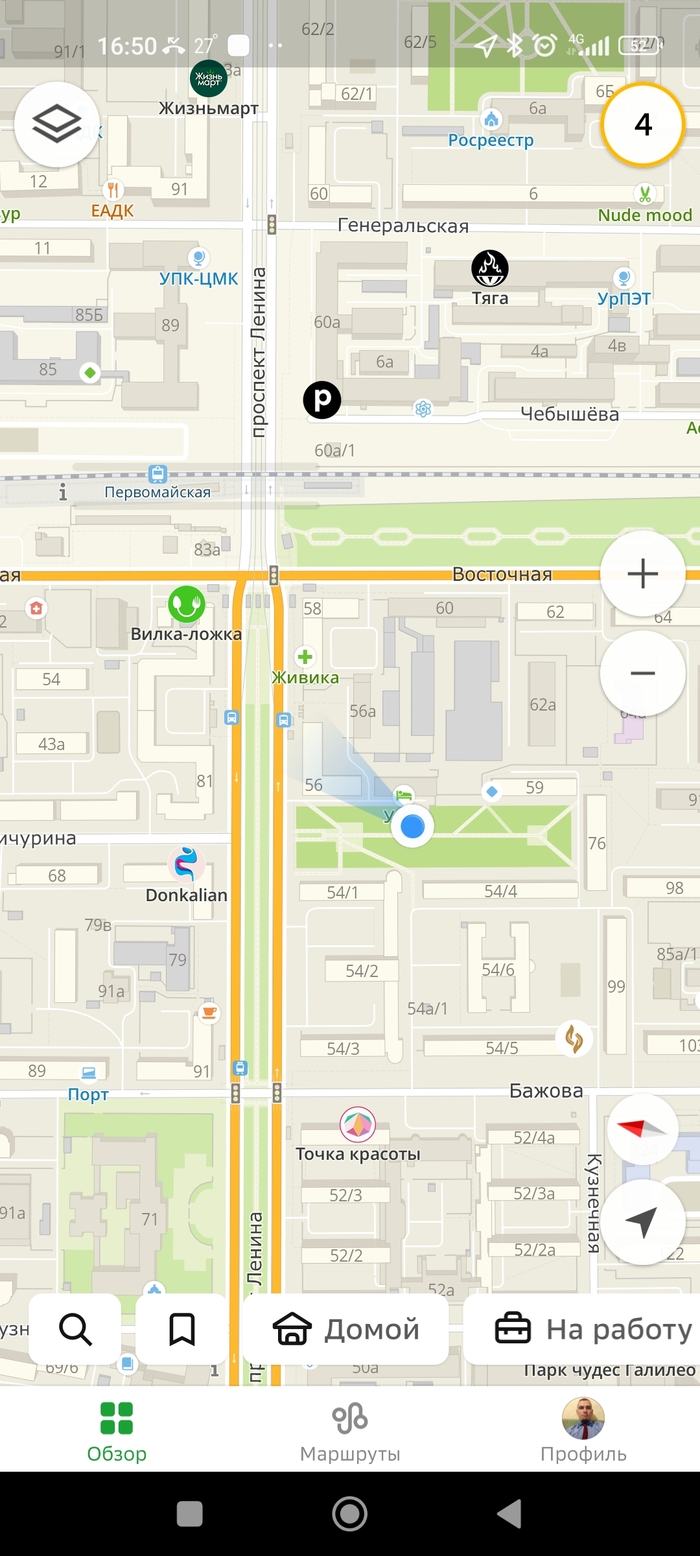This screenshot has height=1556, width=700.
Task: Switch to the Профиль tab
Action: (583, 1430)
